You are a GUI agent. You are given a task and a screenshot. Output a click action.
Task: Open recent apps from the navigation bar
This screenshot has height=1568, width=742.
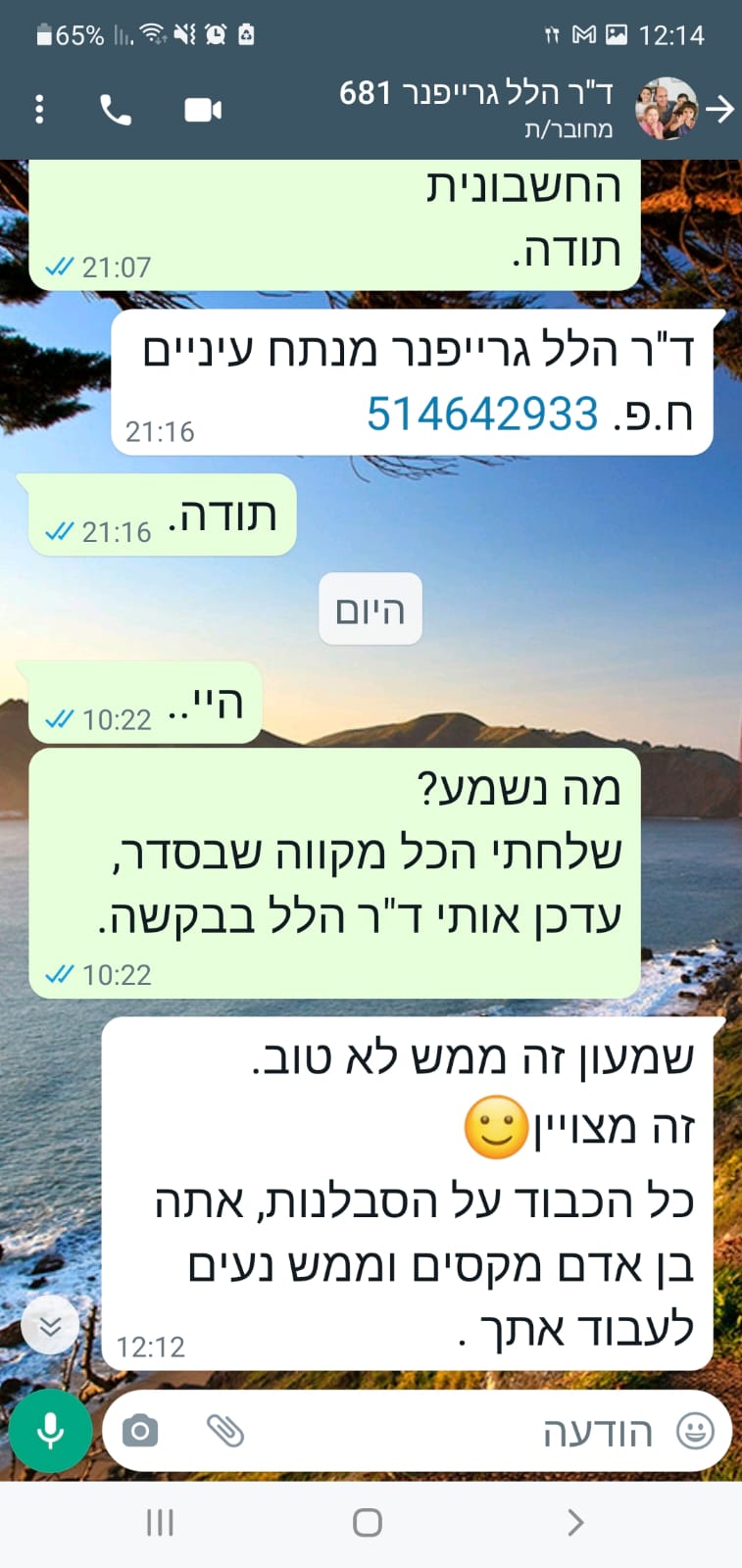pyautogui.click(x=160, y=1522)
